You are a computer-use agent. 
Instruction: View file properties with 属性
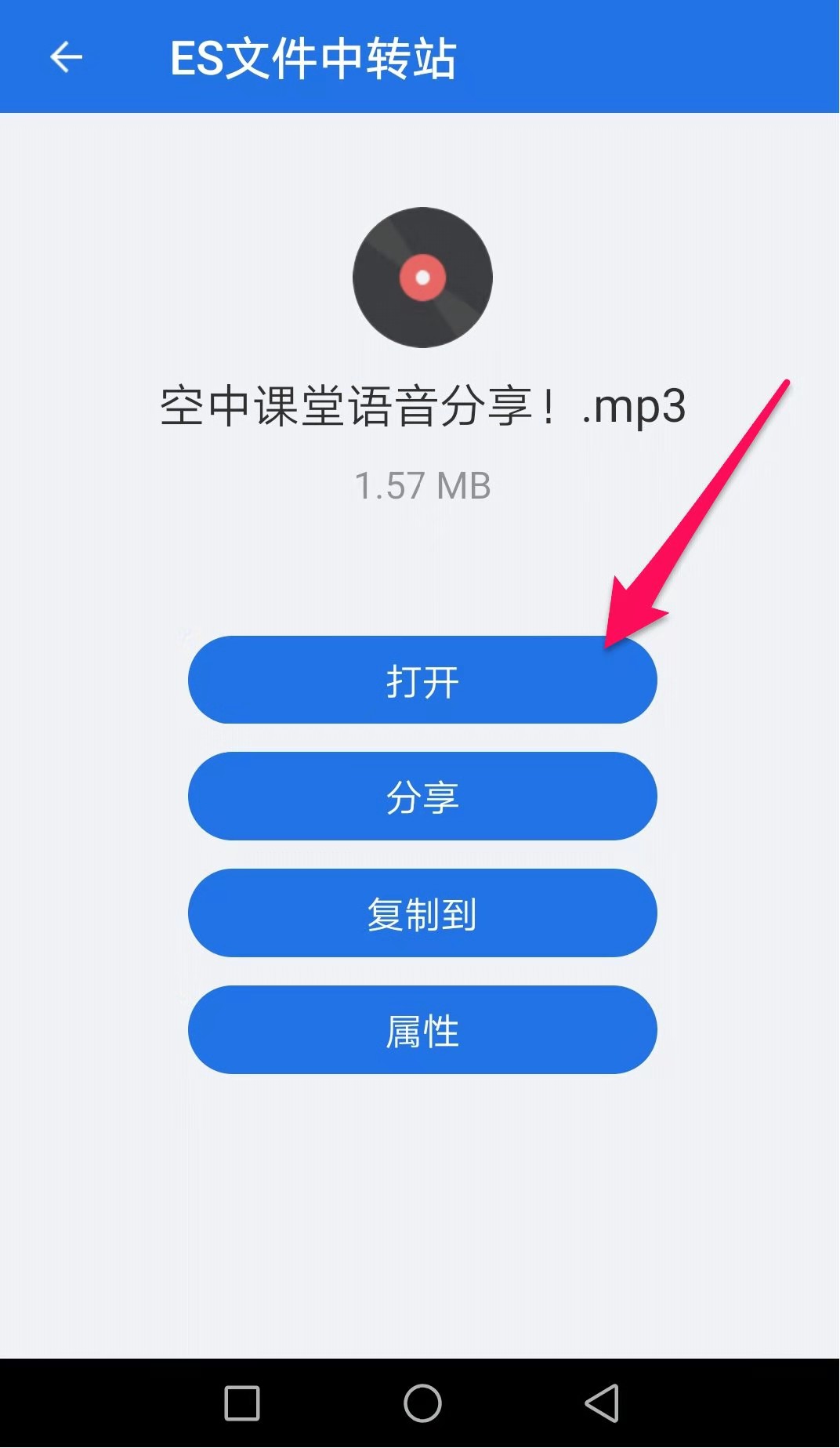(x=422, y=1030)
